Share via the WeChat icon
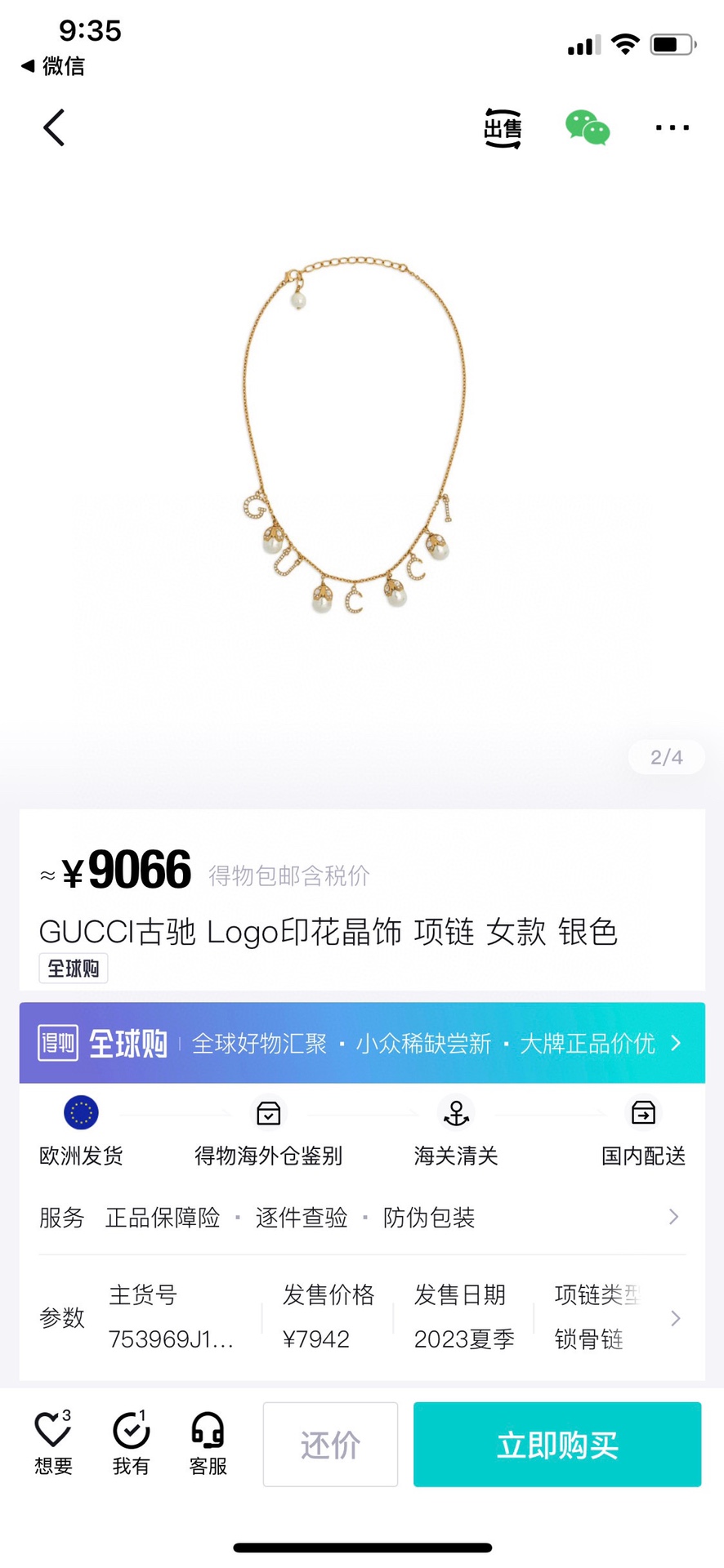Image resolution: width=724 pixels, height=1568 pixels. (588, 128)
